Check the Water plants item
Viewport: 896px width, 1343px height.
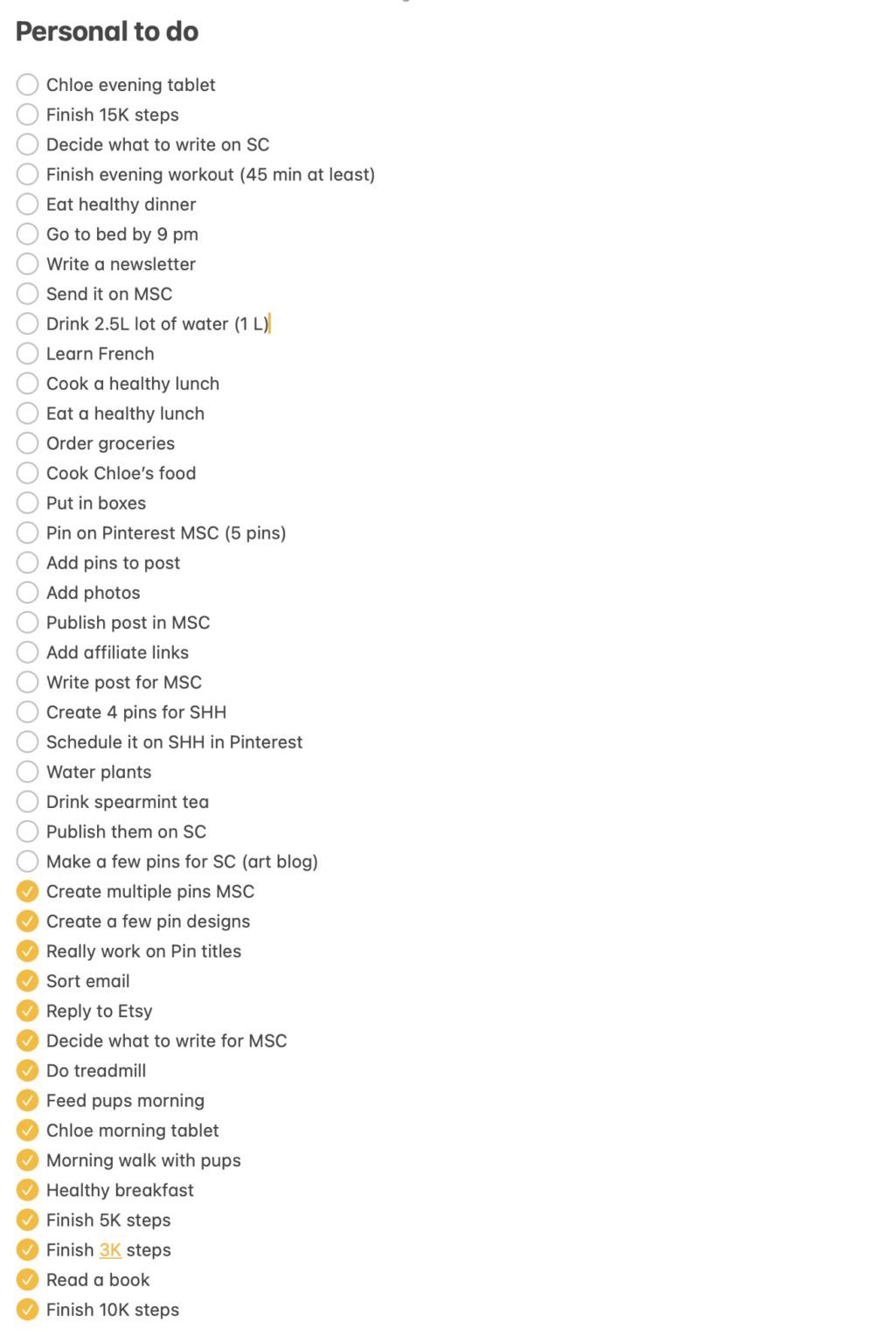(x=28, y=772)
